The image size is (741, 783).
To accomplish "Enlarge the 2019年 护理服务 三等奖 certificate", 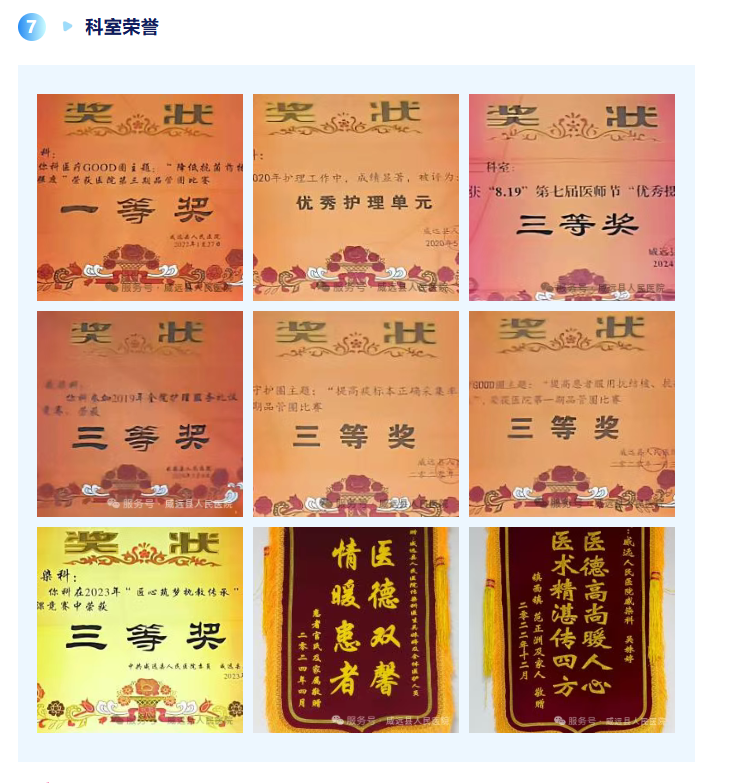I will click(x=140, y=414).
